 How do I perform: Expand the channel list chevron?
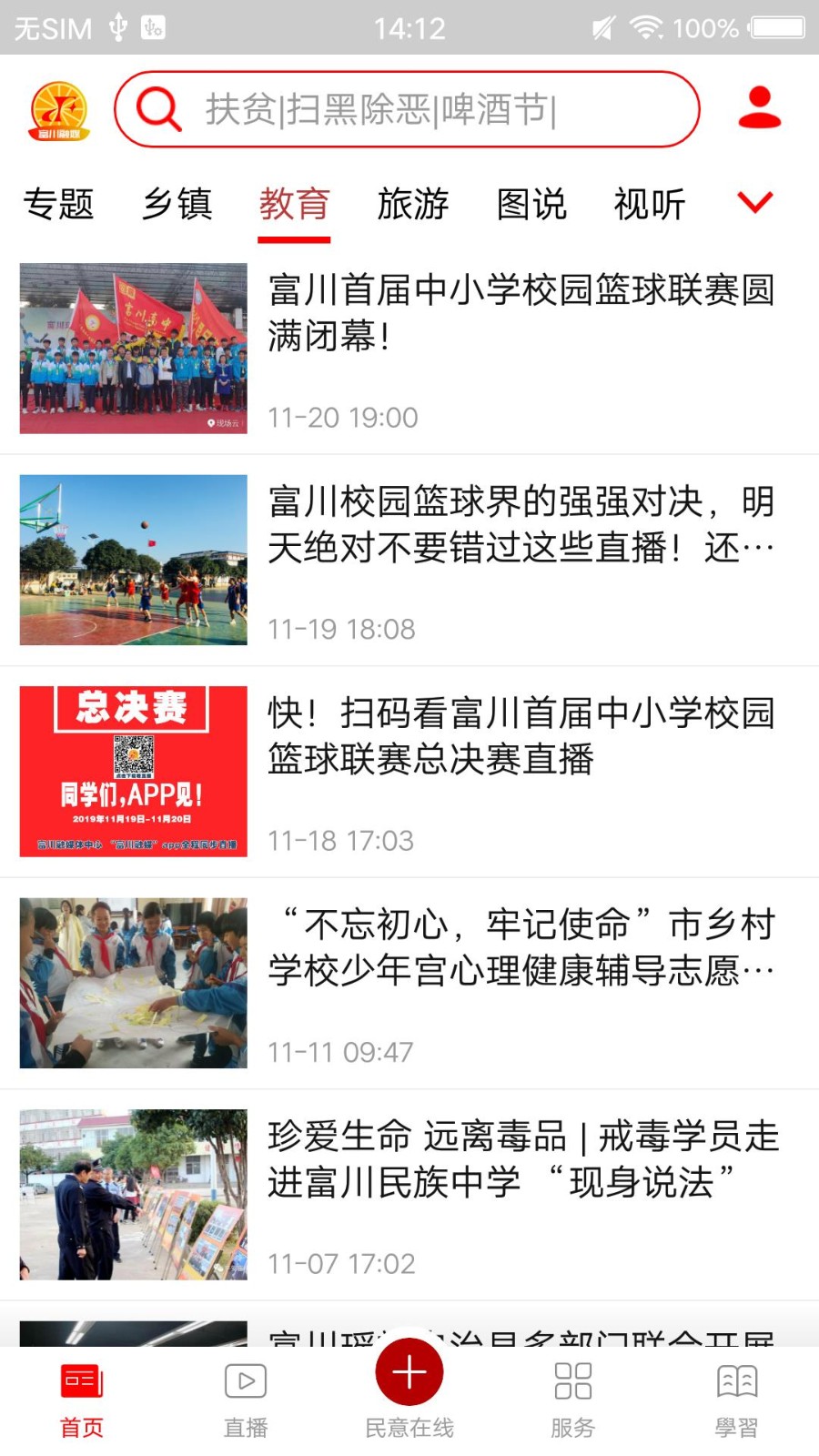[x=754, y=202]
